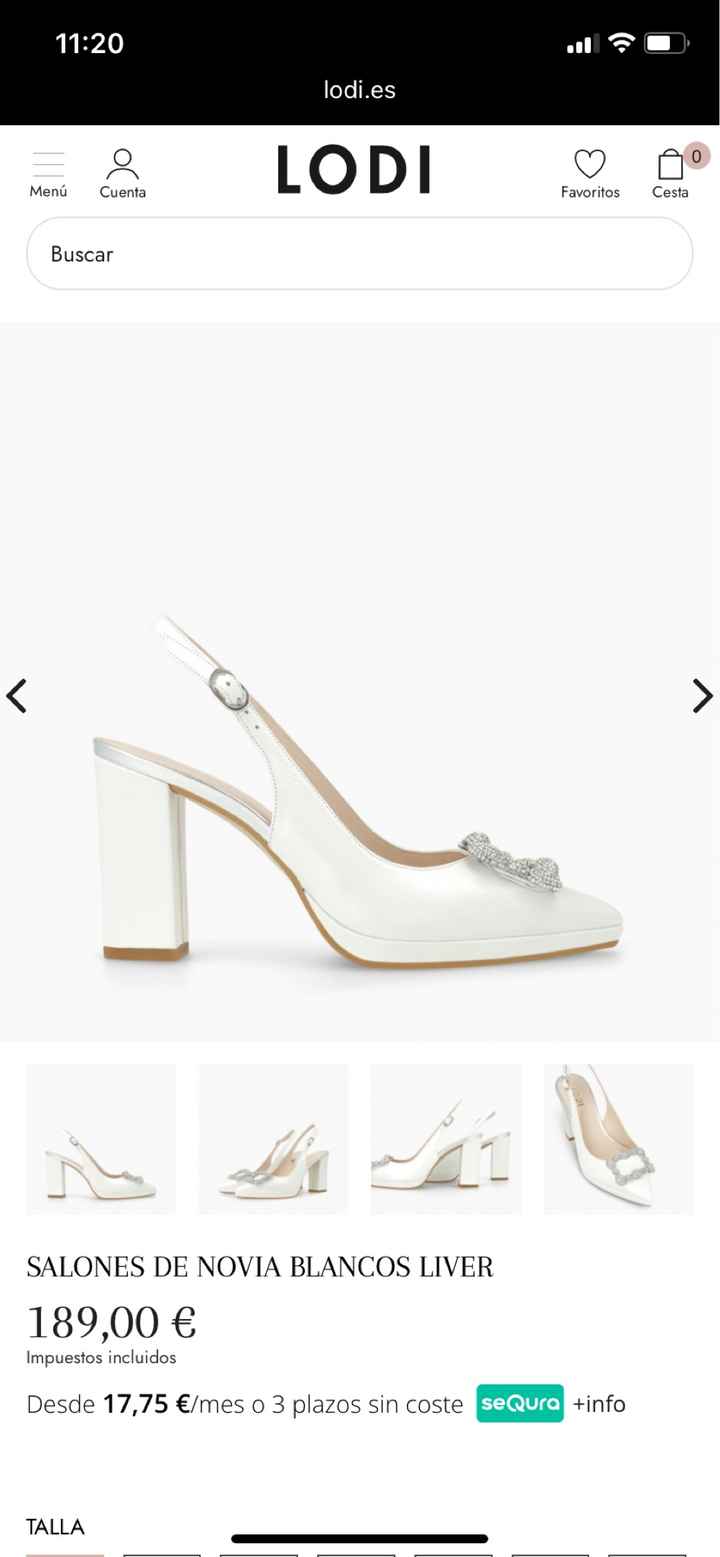Click the product title SALONES DE NOVIA BLANCOS LIVER

260,1267
